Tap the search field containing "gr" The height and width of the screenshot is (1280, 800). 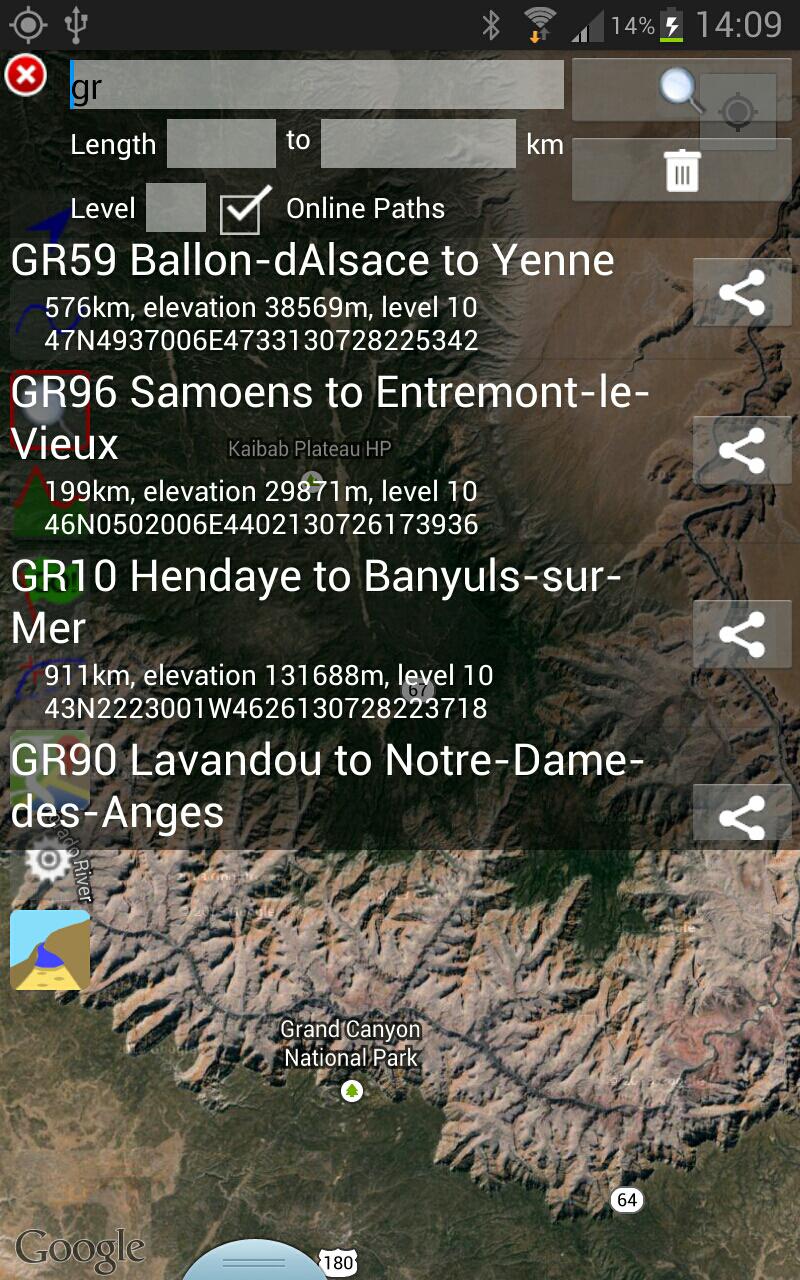tap(316, 85)
